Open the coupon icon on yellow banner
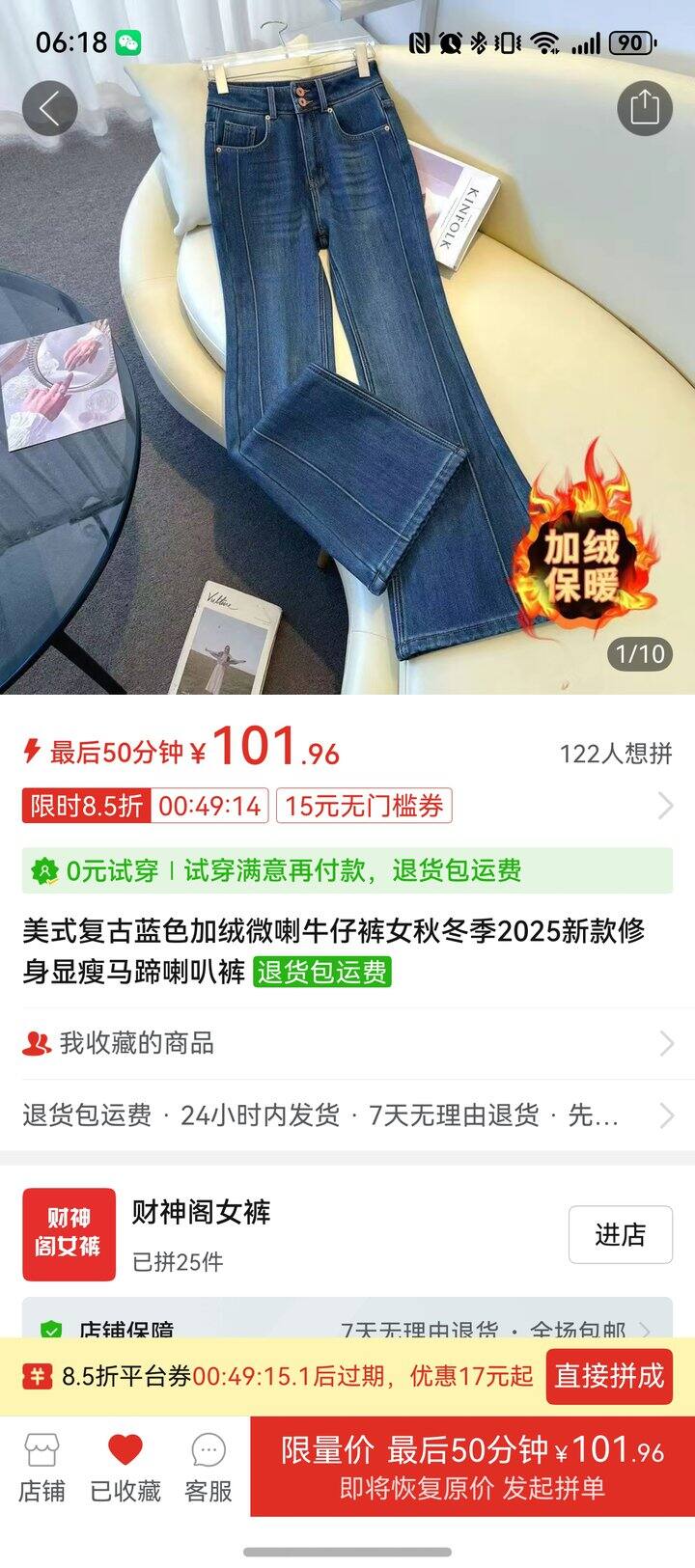Viewport: 695px width, 1568px height. coord(37,1379)
